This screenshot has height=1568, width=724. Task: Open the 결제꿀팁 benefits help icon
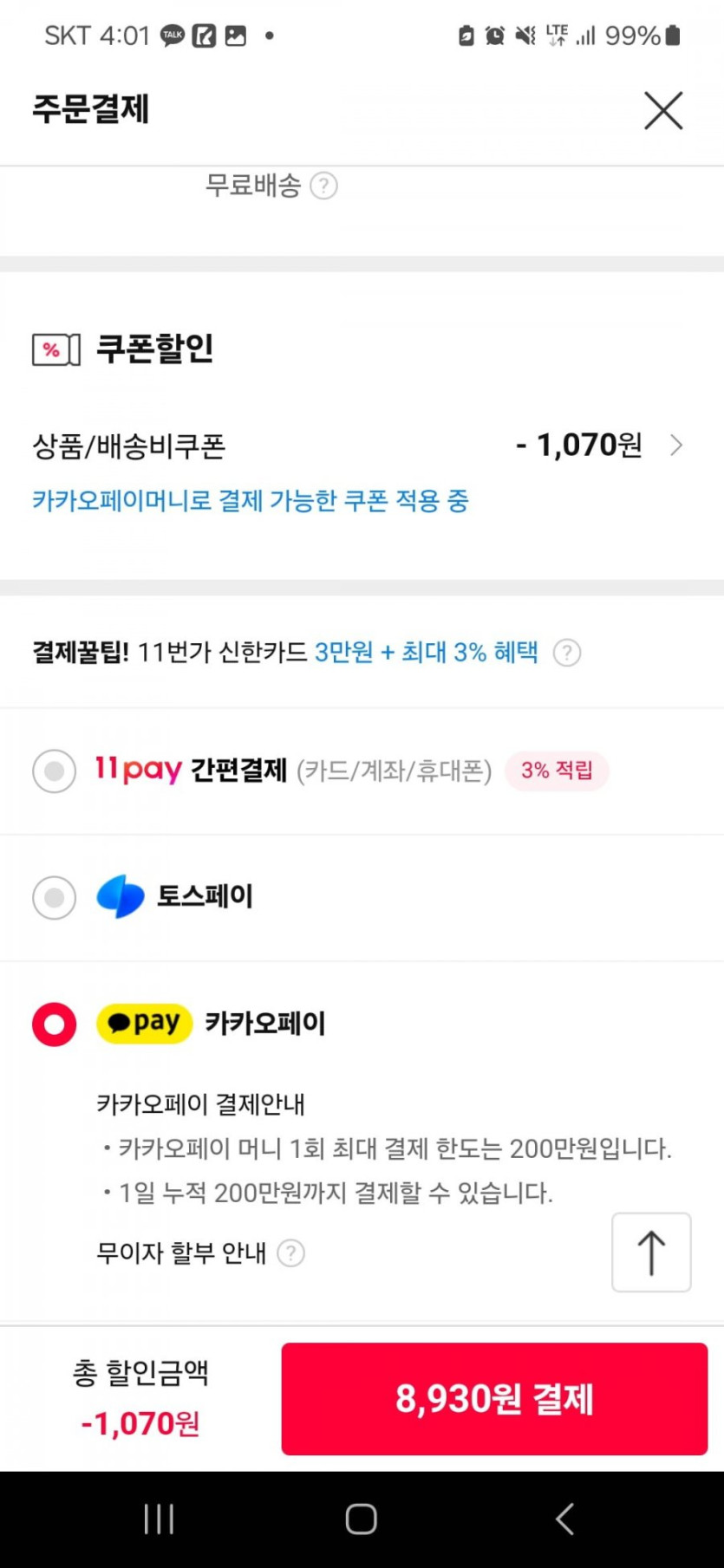[x=567, y=653]
